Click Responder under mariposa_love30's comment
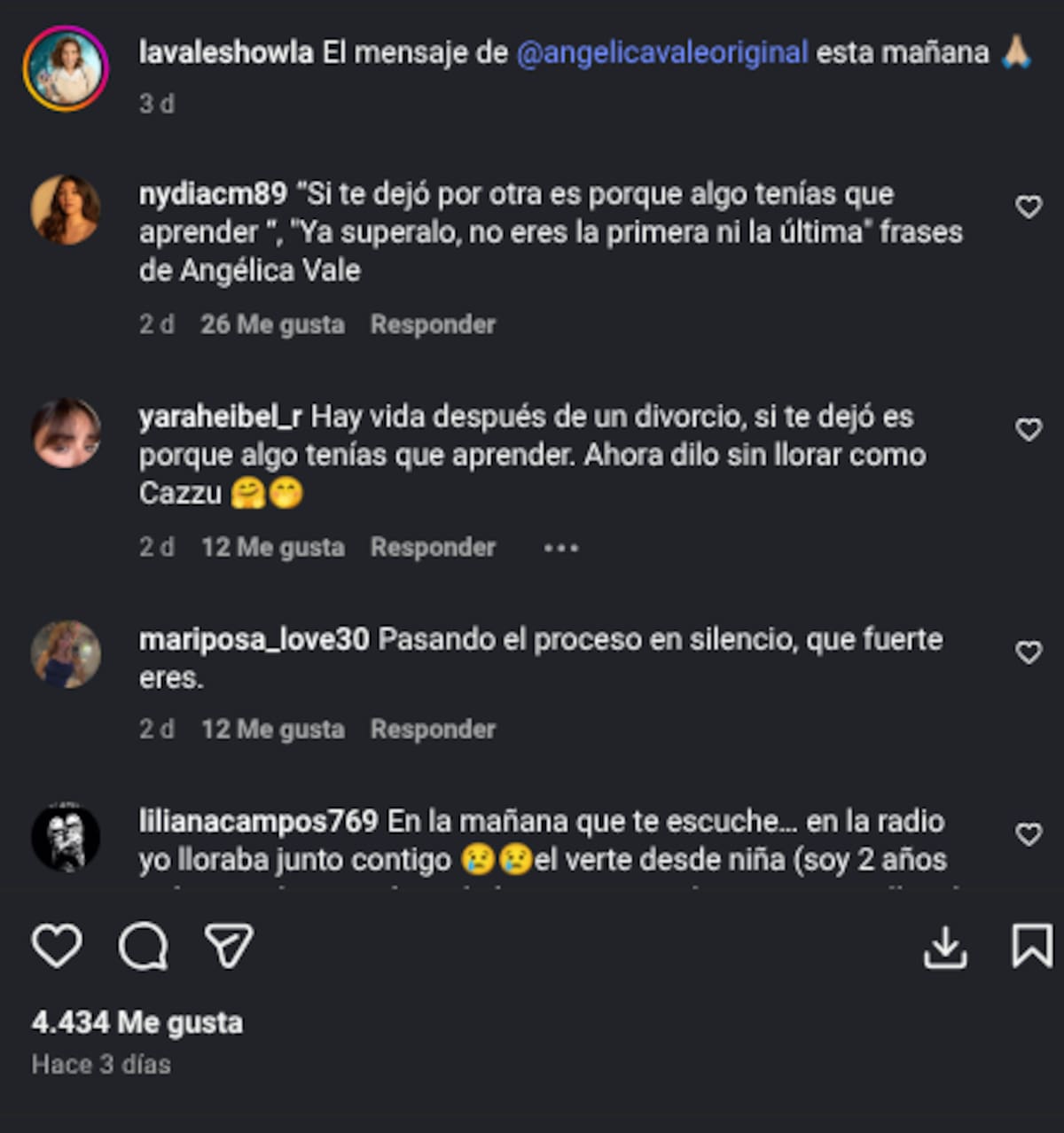This screenshot has width=1064, height=1133. click(432, 729)
